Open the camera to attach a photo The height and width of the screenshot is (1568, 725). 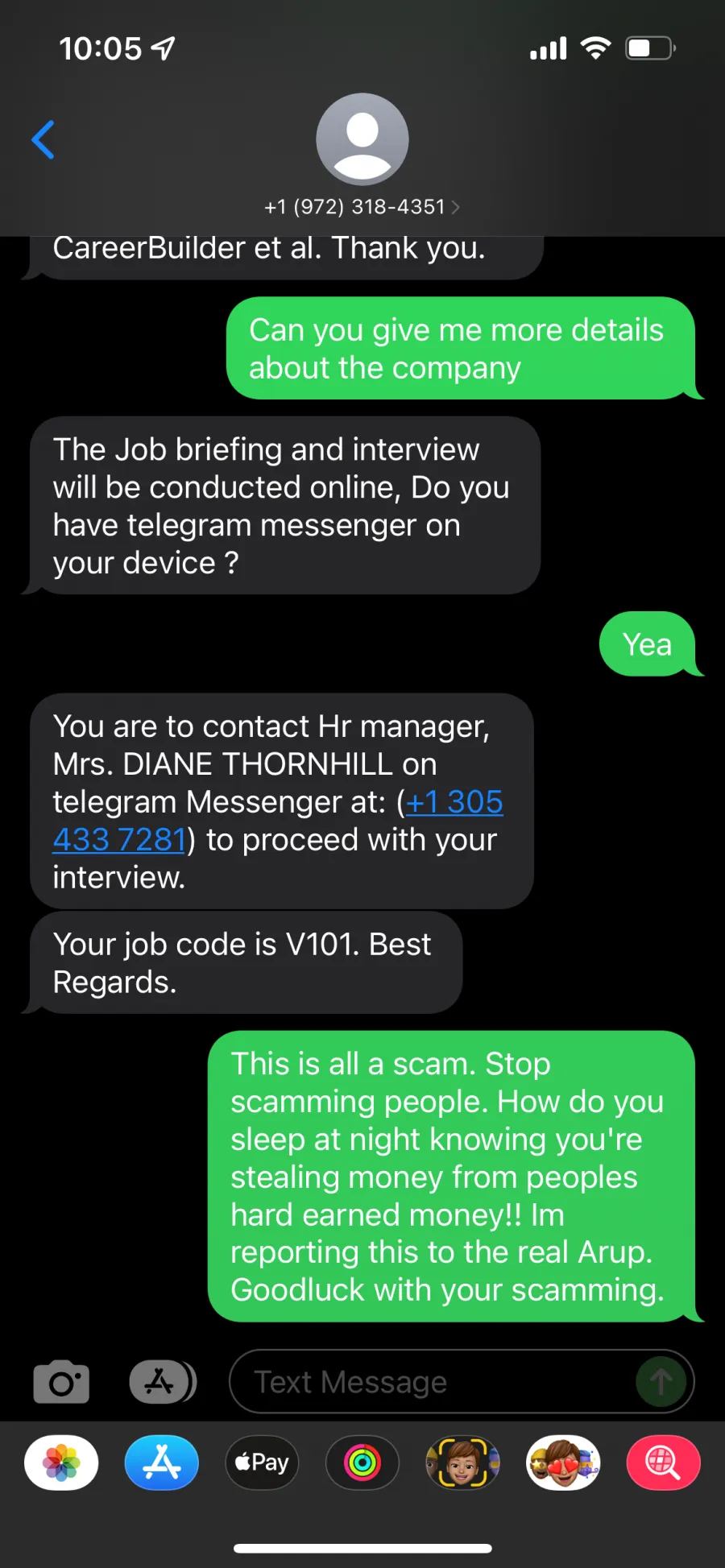click(61, 1382)
